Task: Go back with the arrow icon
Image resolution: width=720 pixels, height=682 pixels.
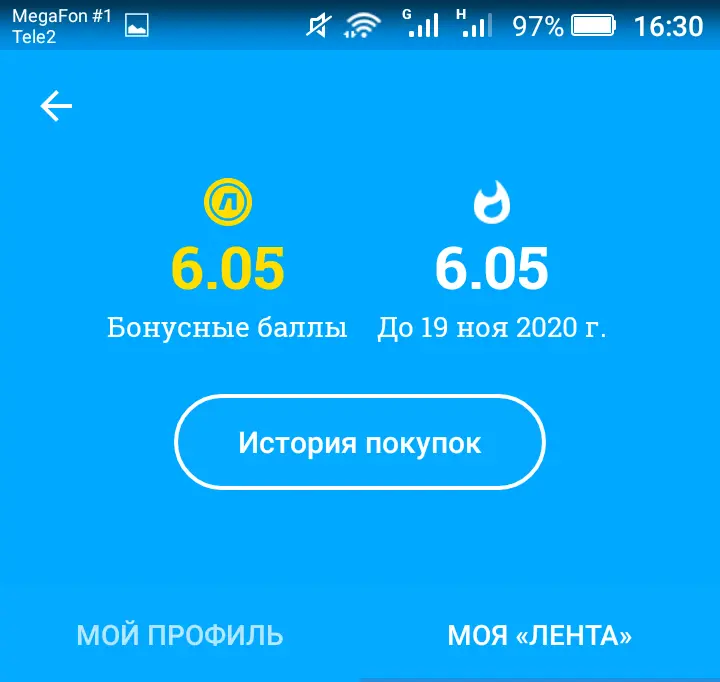Action: tap(56, 106)
